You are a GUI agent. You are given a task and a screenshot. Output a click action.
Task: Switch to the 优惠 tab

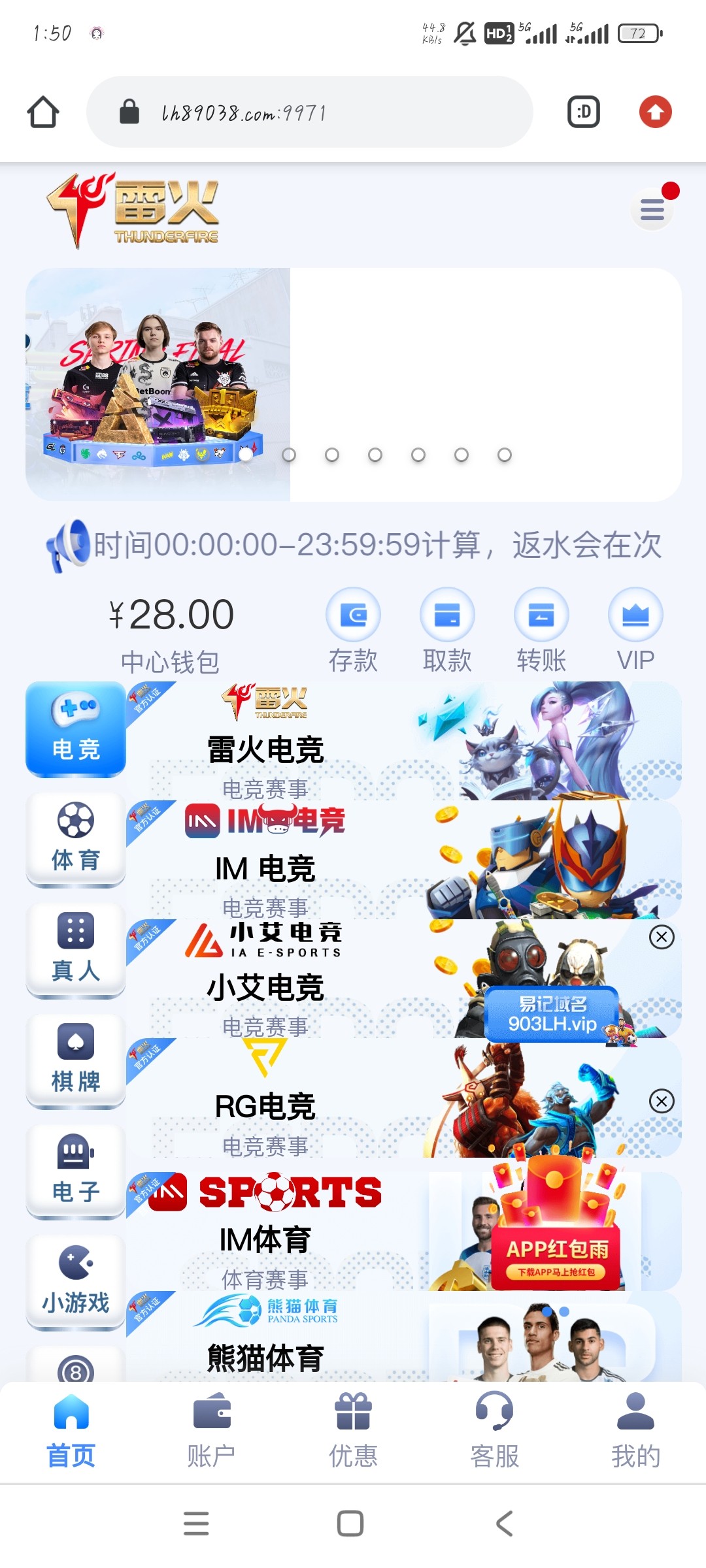(x=353, y=1429)
